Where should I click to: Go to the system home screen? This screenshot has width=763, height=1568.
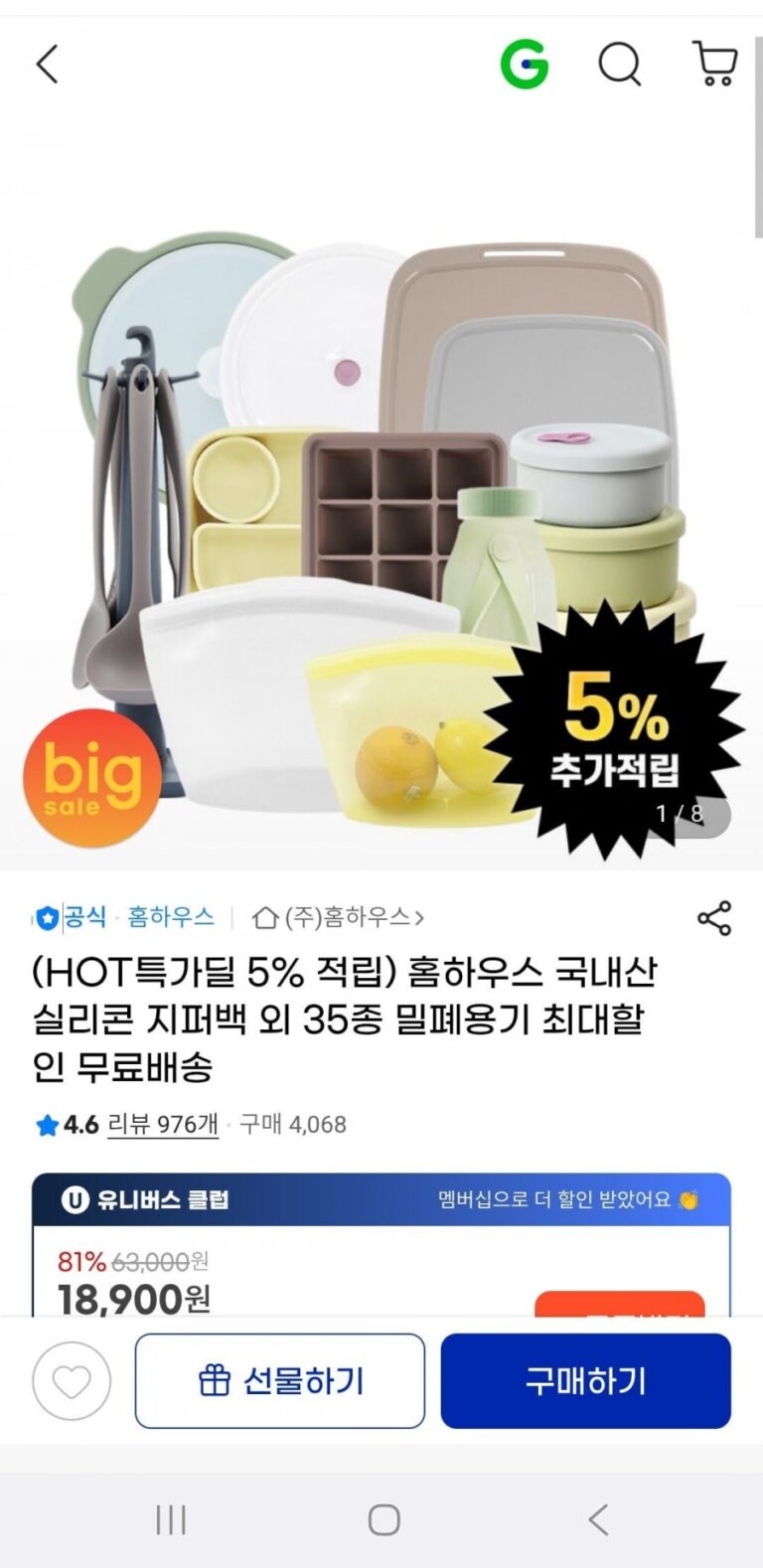click(x=383, y=1519)
